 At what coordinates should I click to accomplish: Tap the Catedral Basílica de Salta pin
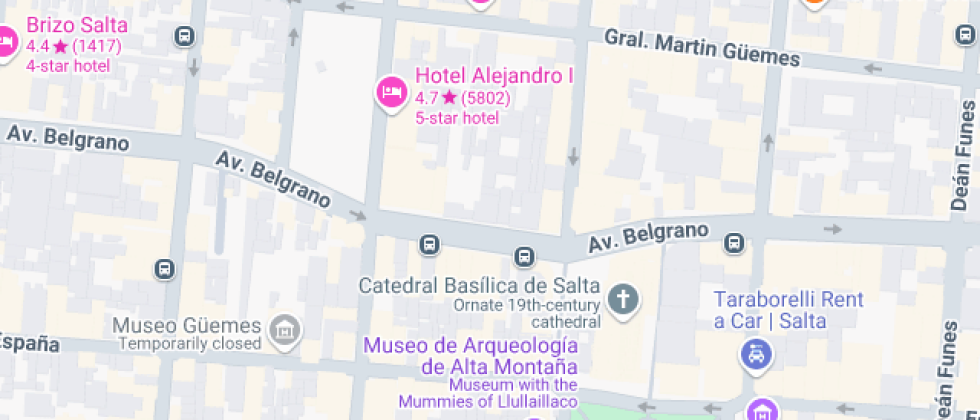tap(624, 298)
